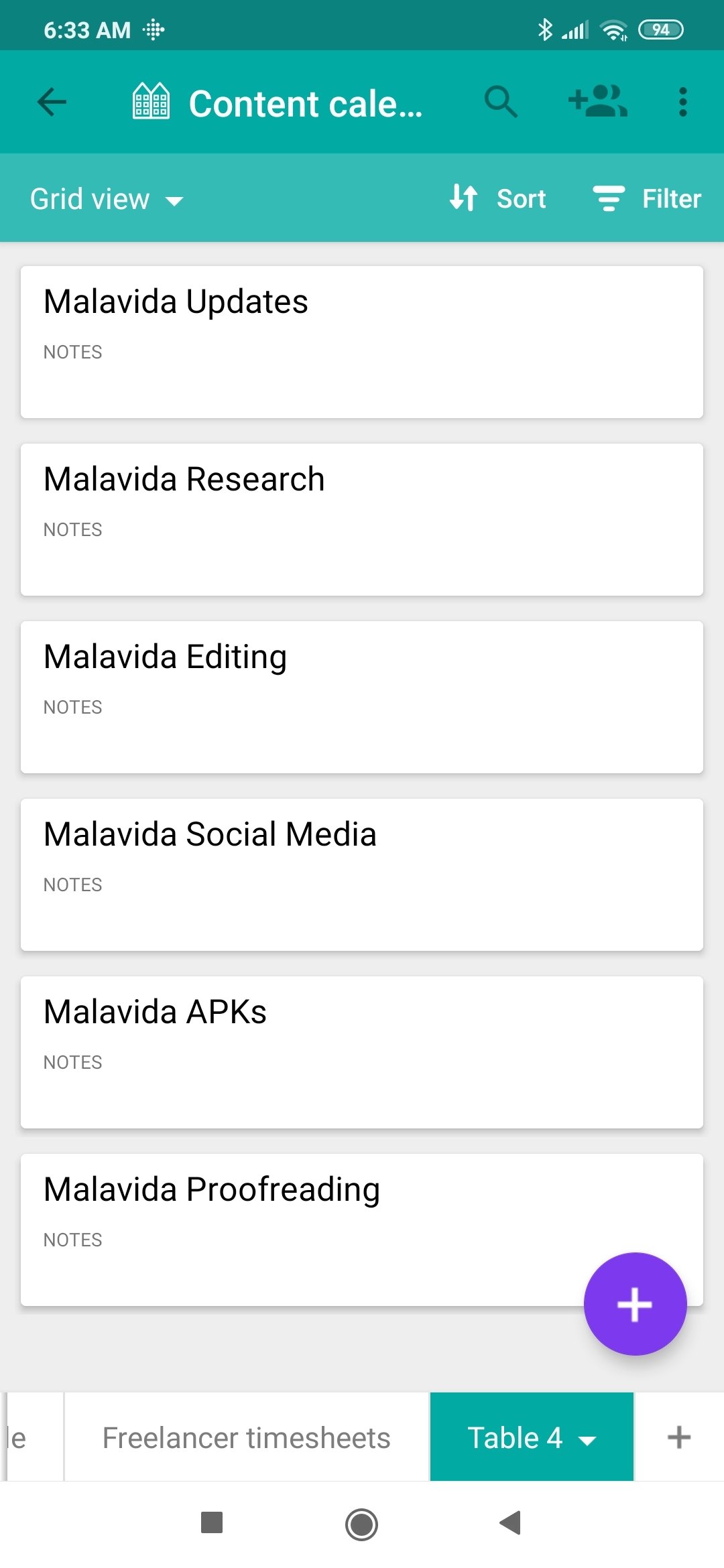Open the Malavida Proofreading record

362,1230
